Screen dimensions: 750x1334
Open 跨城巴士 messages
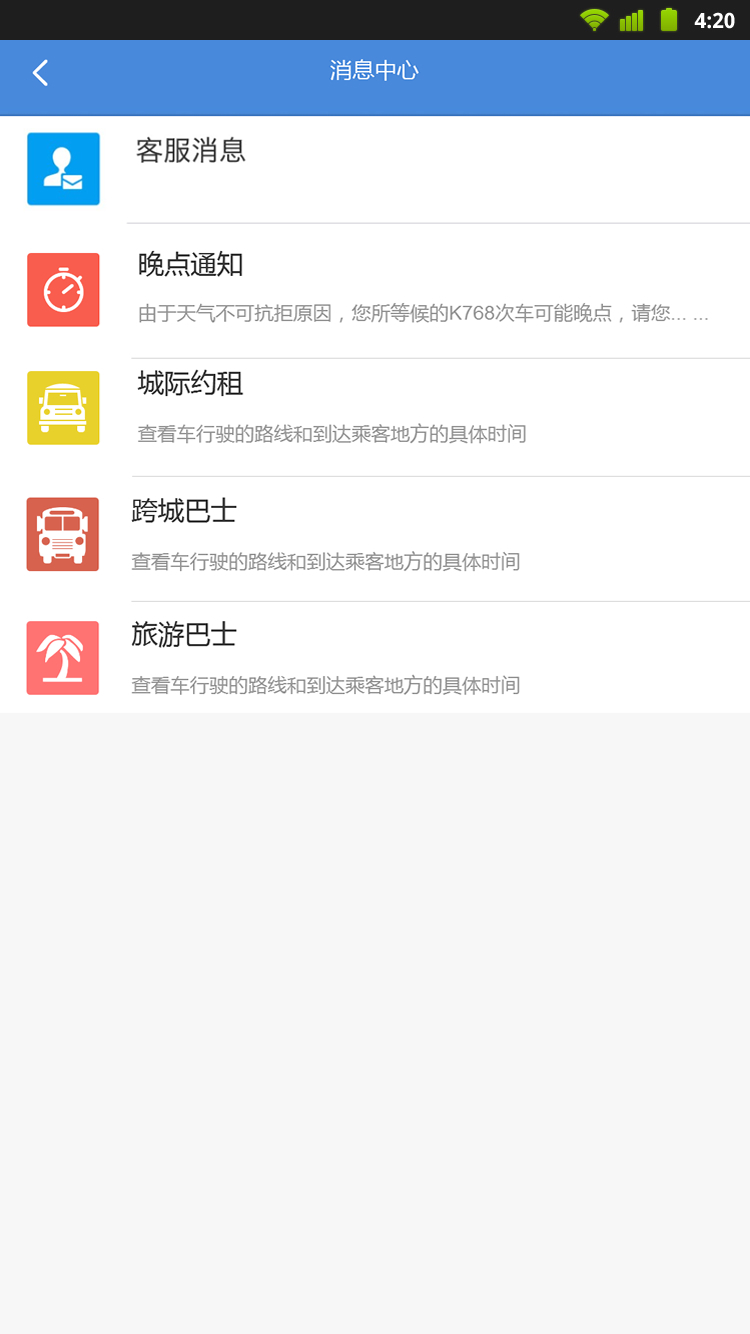click(x=375, y=535)
